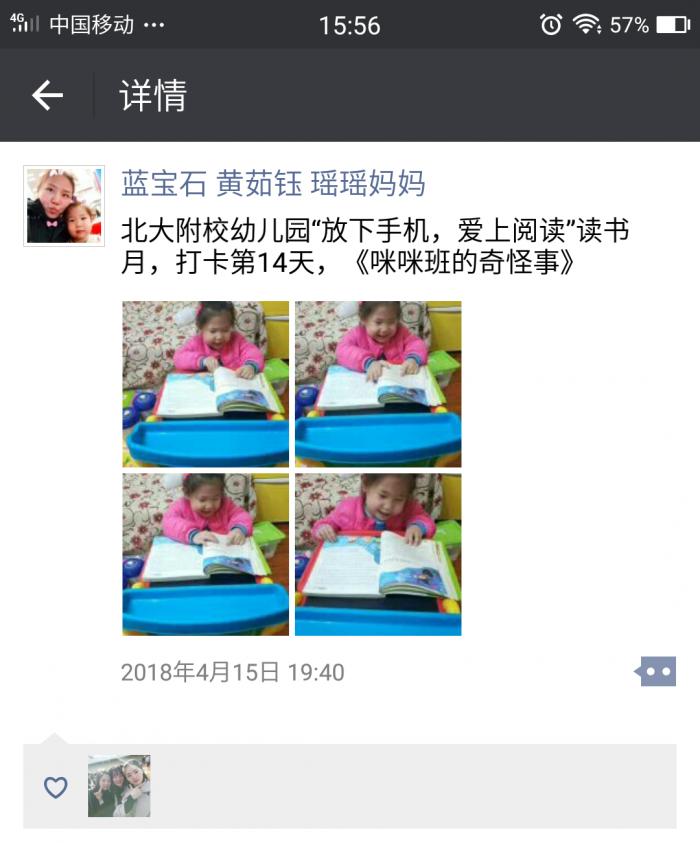The image size is (700, 843).
Task: Open the avatar of the person who liked
Action: point(119,786)
